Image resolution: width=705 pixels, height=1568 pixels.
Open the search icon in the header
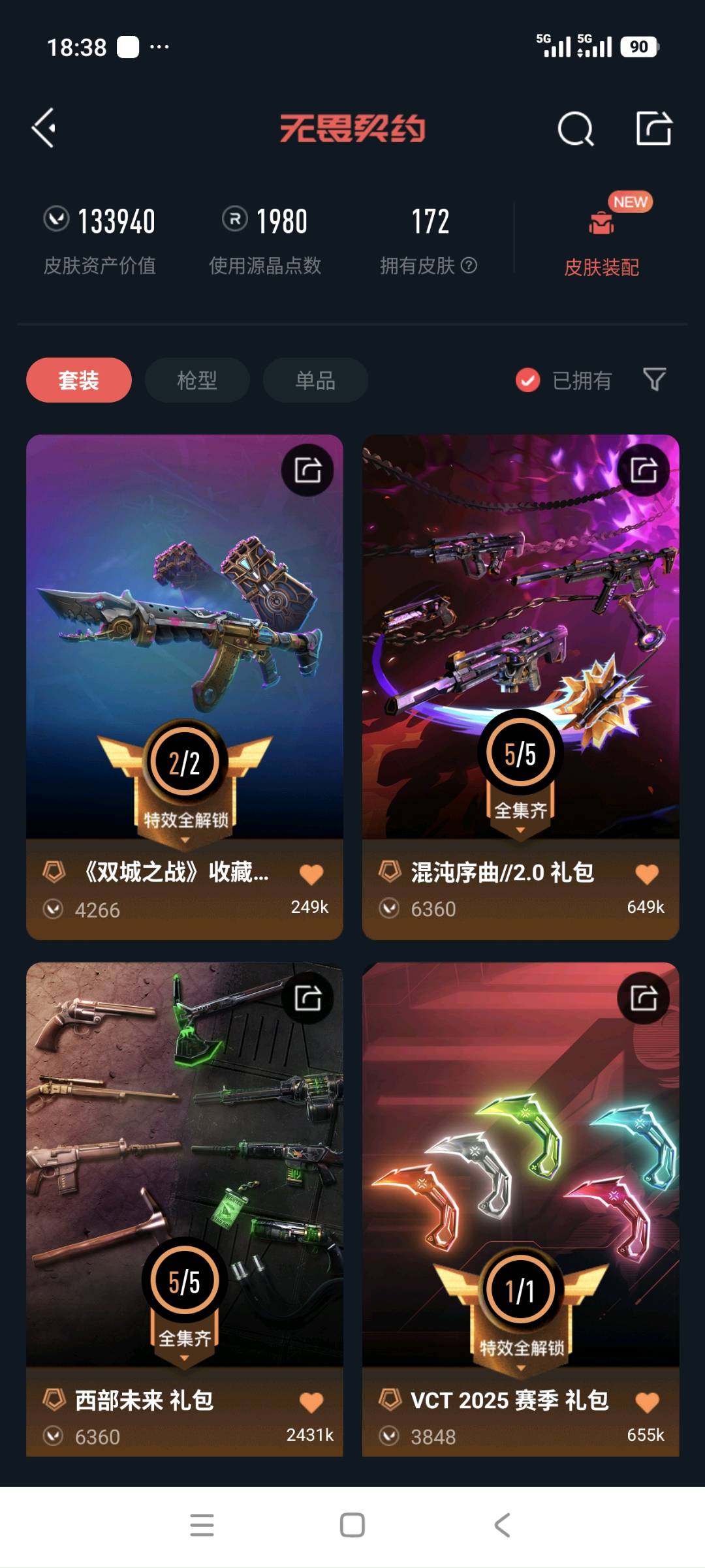tap(576, 128)
